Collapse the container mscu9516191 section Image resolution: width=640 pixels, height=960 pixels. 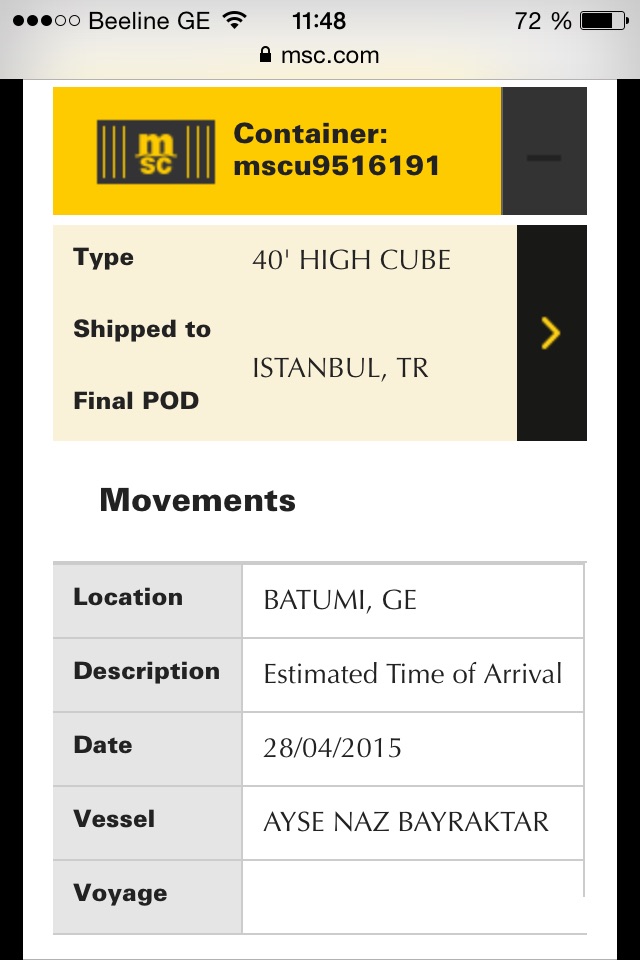(544, 151)
